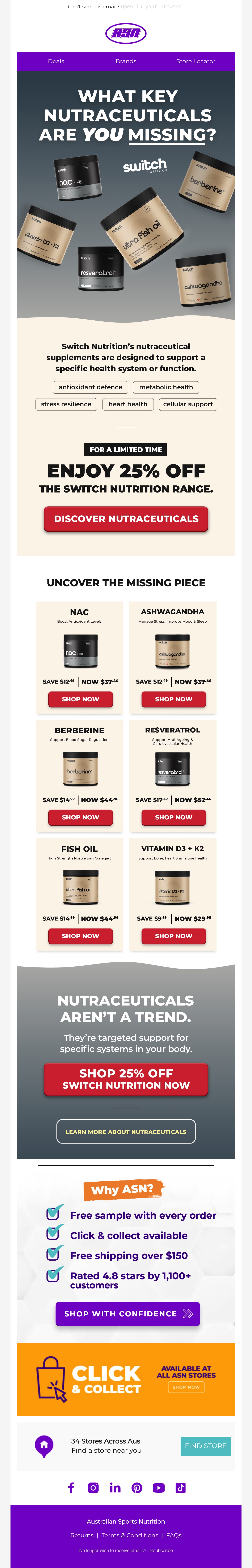252x1568 pixels.
Task: Open Learn More About Nutraceuticals
Action: 126,1132
